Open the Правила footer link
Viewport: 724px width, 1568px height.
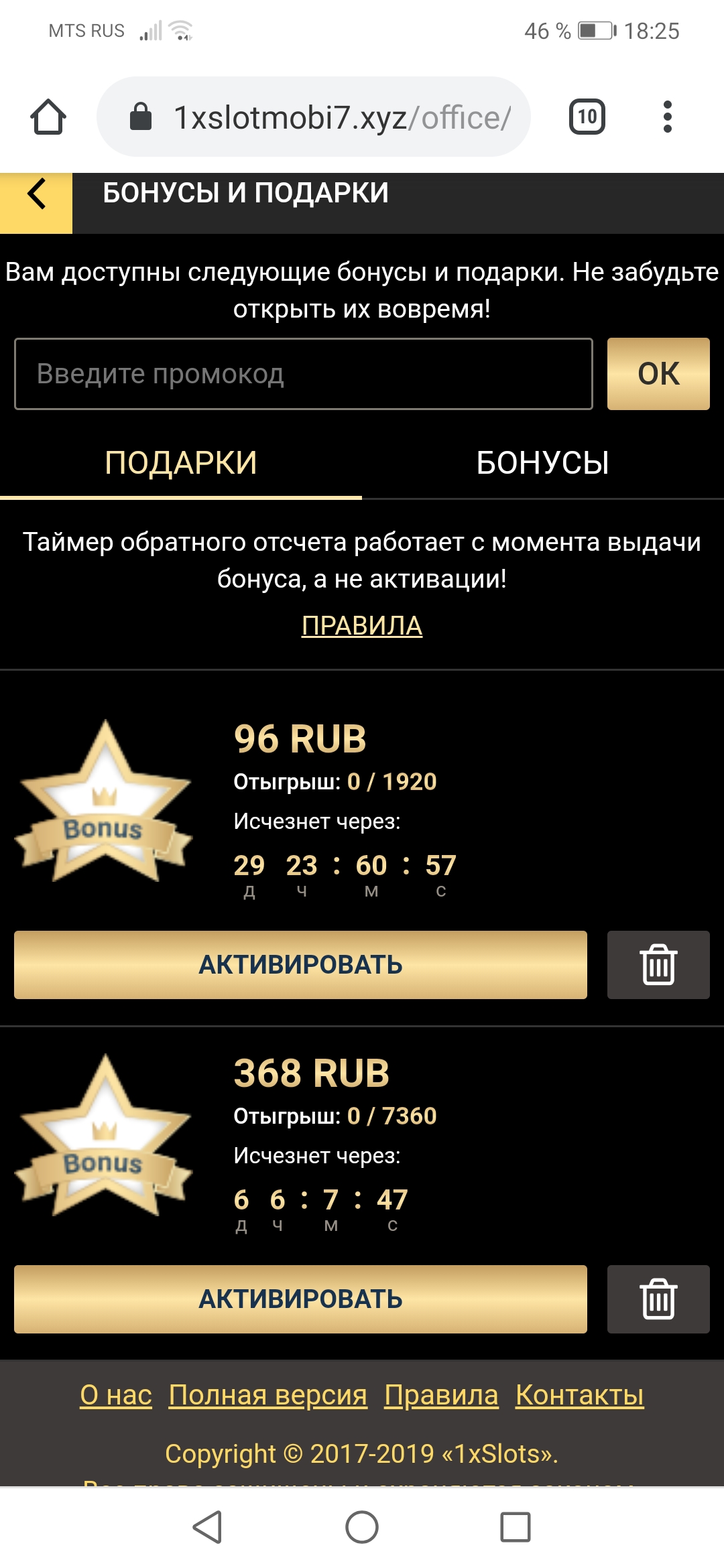pyautogui.click(x=441, y=1396)
